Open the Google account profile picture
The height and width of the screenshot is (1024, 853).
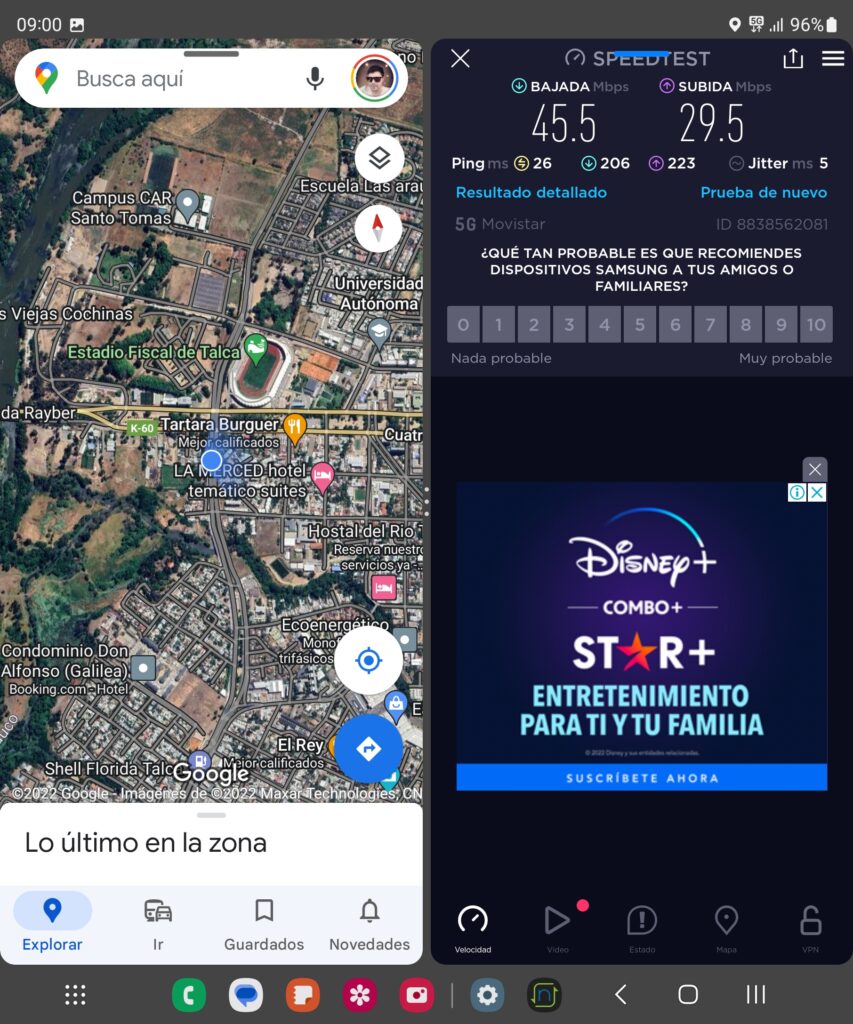click(x=374, y=78)
